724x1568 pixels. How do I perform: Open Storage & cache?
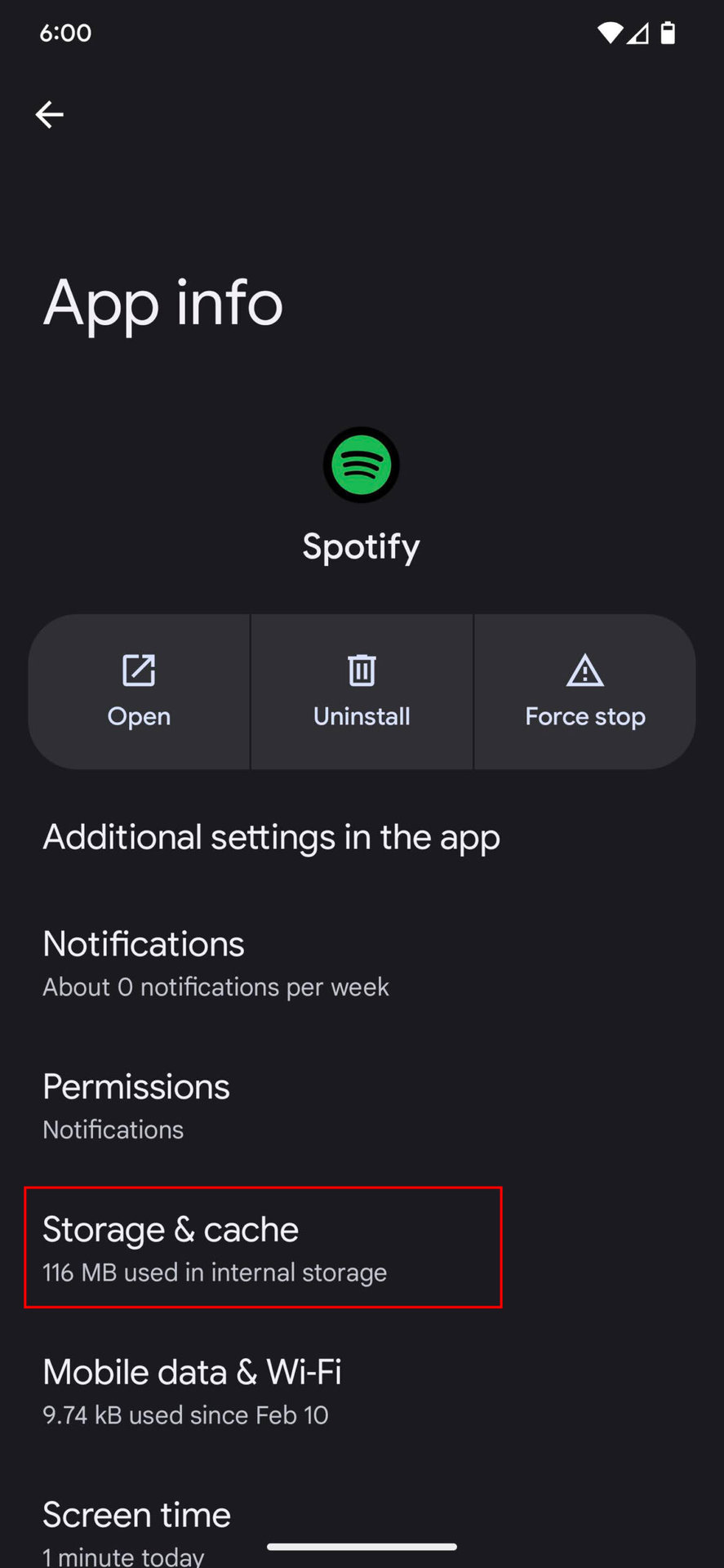click(x=214, y=1249)
